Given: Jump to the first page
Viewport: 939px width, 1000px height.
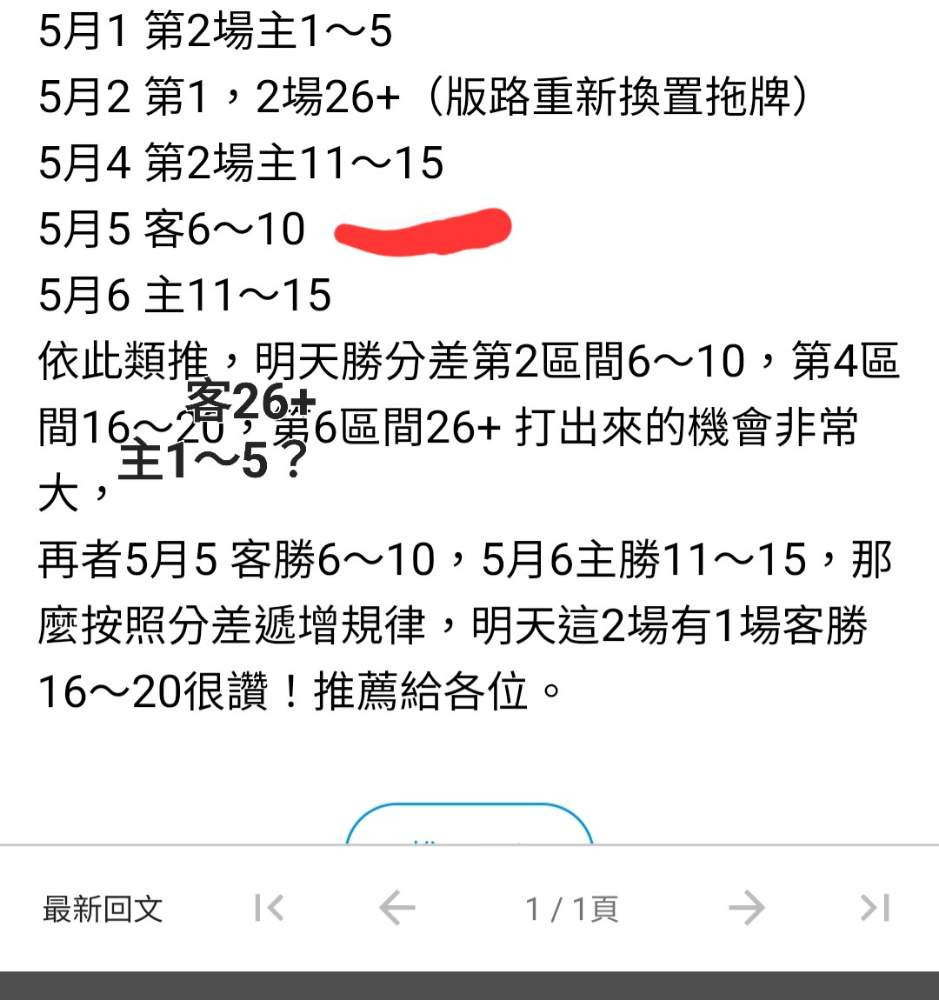Looking at the screenshot, I should [269, 908].
